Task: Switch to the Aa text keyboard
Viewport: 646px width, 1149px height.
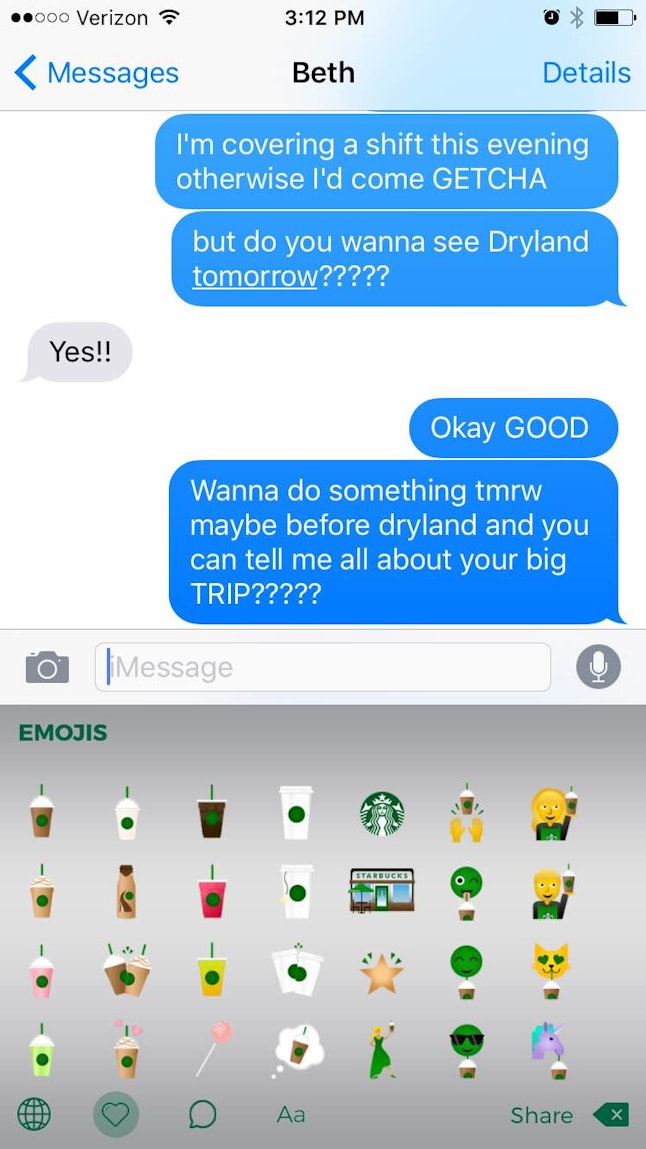Action: click(x=291, y=1114)
